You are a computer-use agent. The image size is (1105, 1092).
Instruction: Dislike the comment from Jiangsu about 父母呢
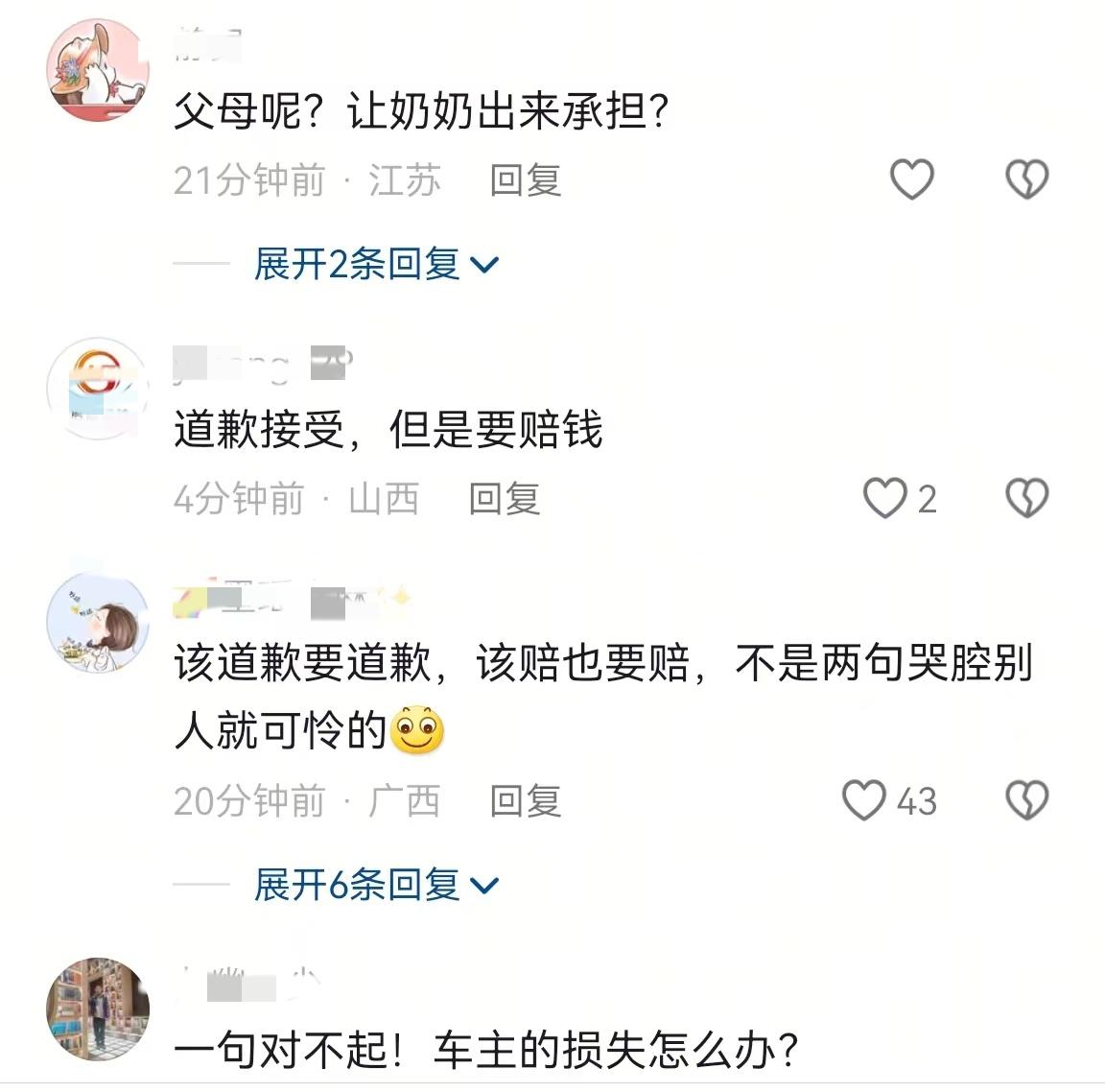1026,179
